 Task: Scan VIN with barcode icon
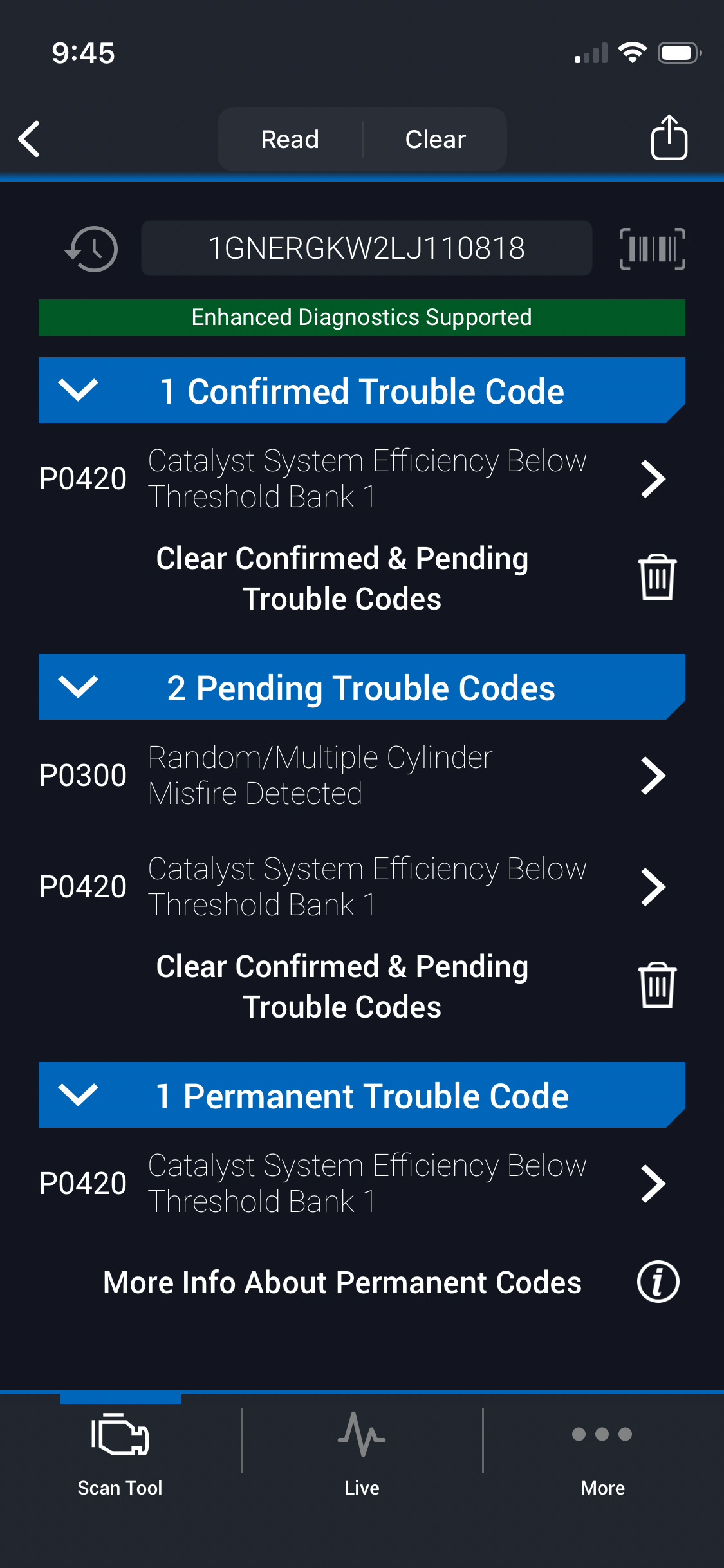coord(652,248)
